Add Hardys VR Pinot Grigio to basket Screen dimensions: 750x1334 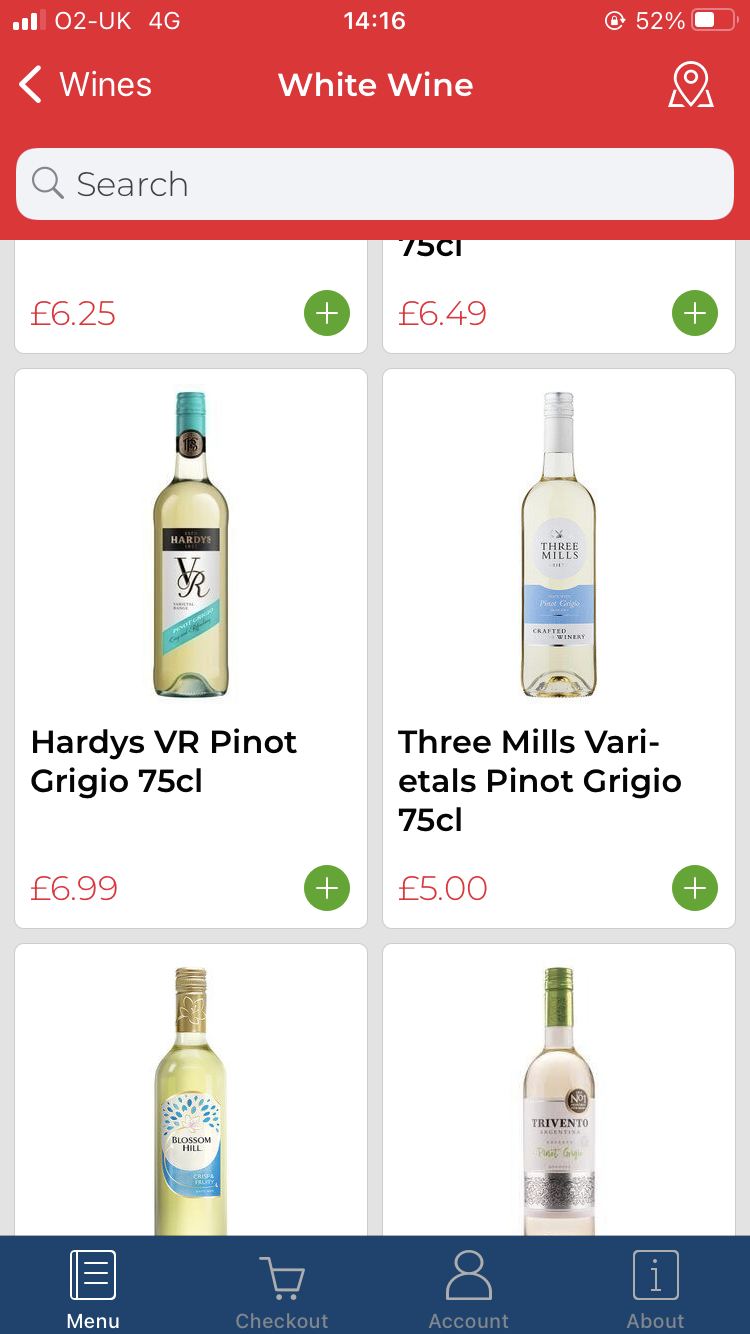point(327,888)
